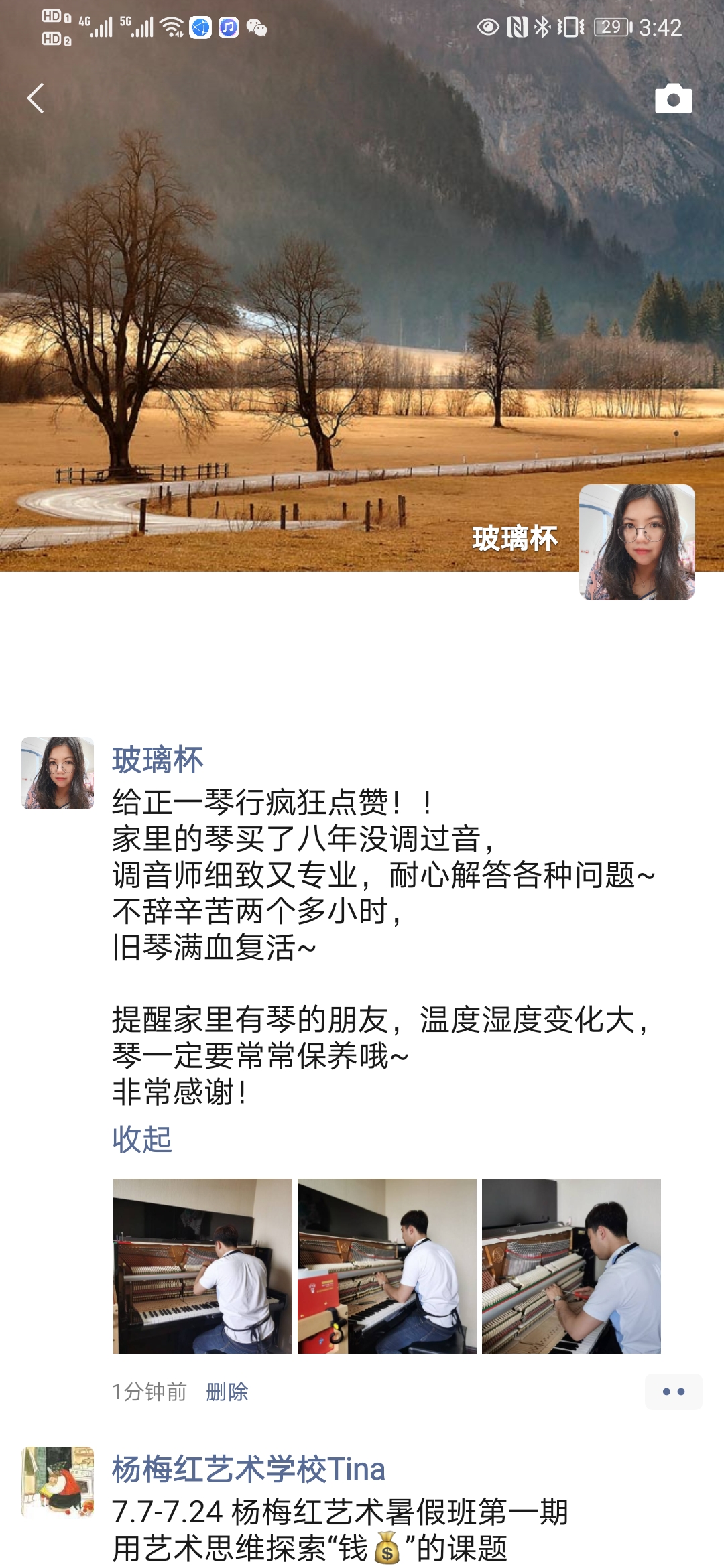Screen dimensions: 724x1568
Task: Open the camera to post a moment
Action: click(673, 99)
